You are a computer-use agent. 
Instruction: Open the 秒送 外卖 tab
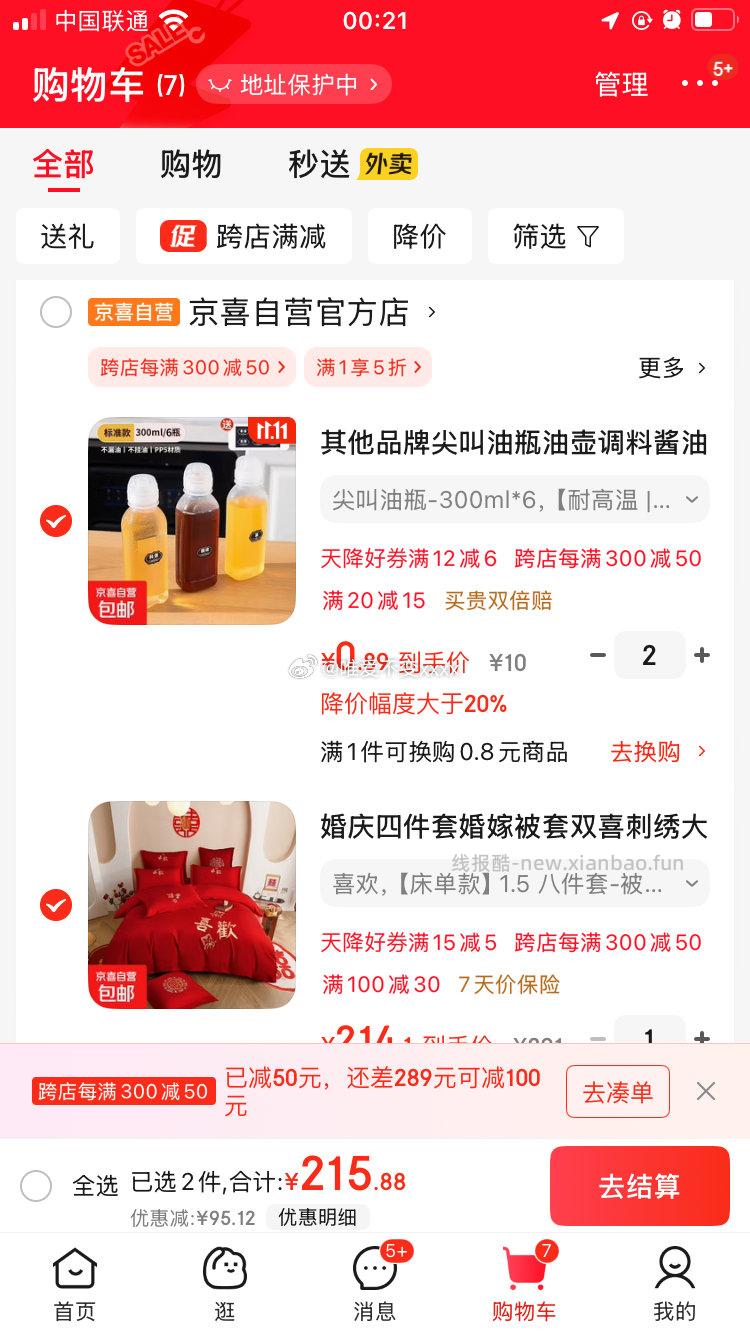[348, 165]
